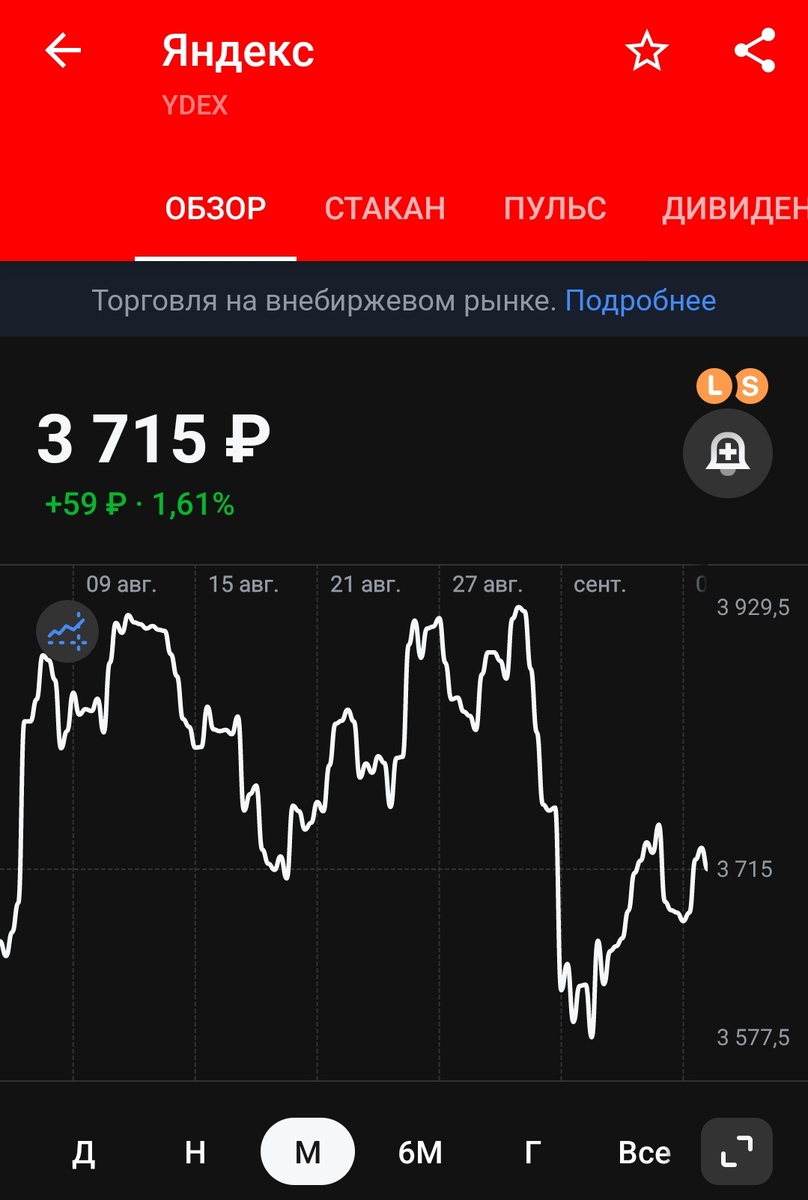This screenshot has height=1200, width=808.
Task: Open the ПУЛЬС tab
Action: (x=555, y=208)
